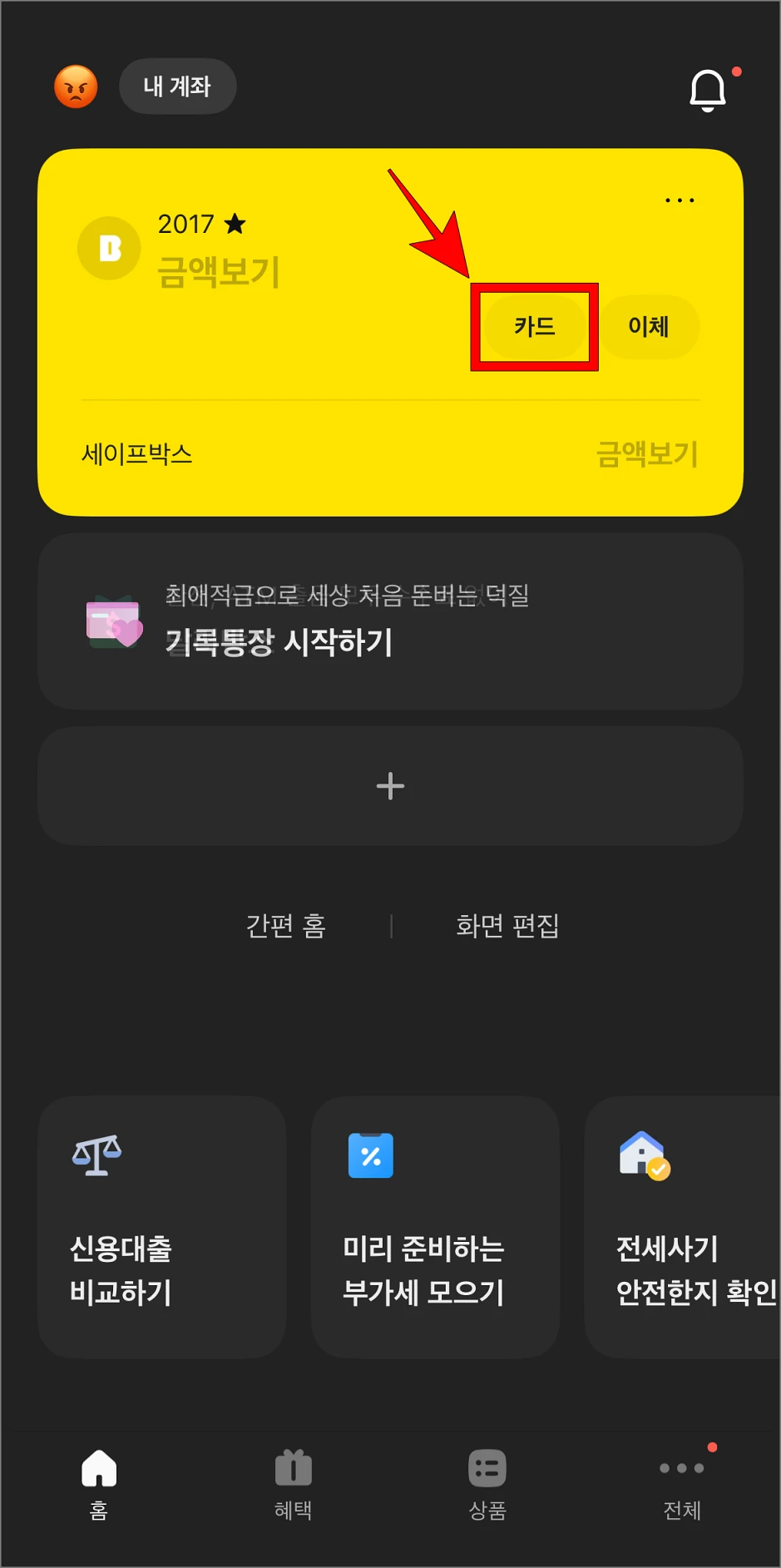Open the 기록통장 piggy card icon
Image resolution: width=781 pixels, height=1568 pixels.
click(x=112, y=622)
